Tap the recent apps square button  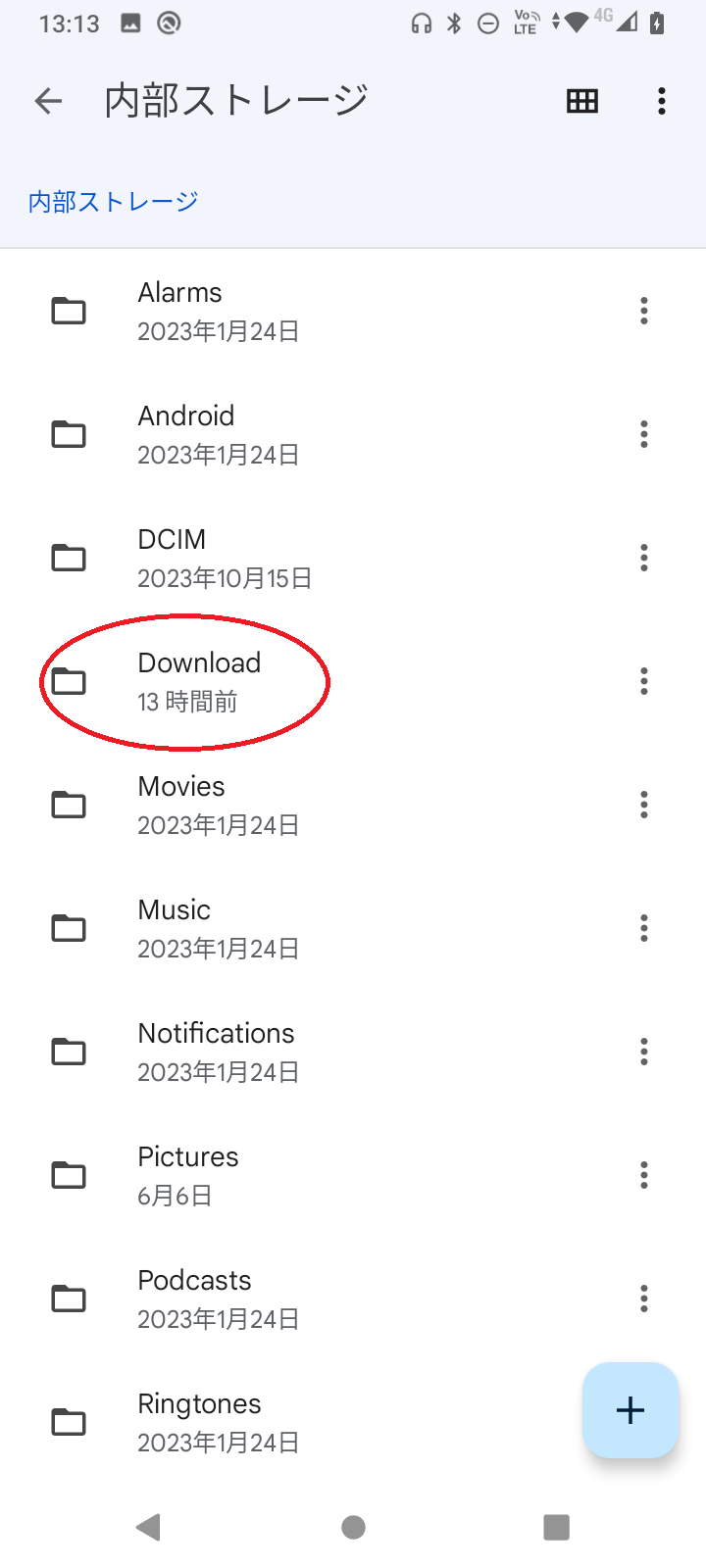556,1526
